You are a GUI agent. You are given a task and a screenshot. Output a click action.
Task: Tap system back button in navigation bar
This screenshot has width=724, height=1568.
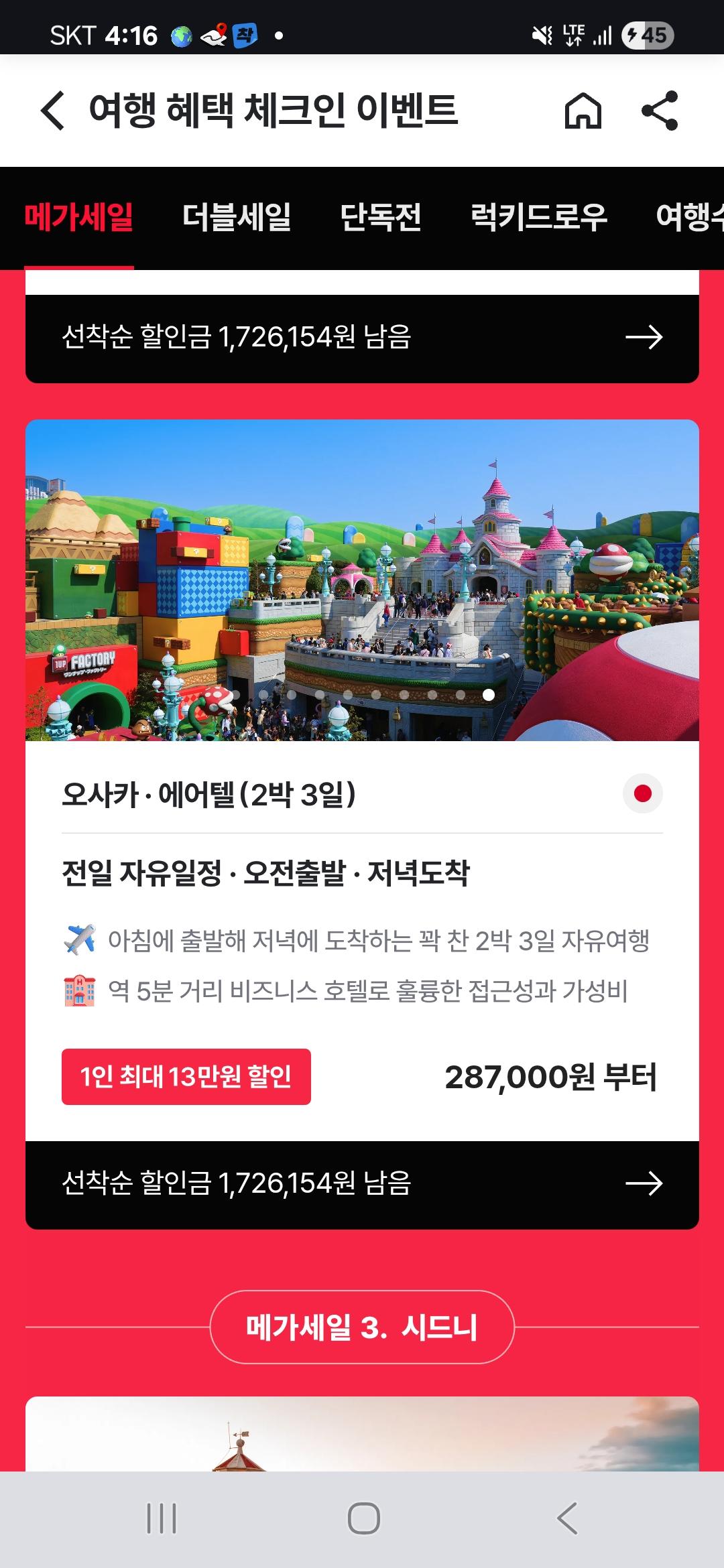[x=567, y=1518]
